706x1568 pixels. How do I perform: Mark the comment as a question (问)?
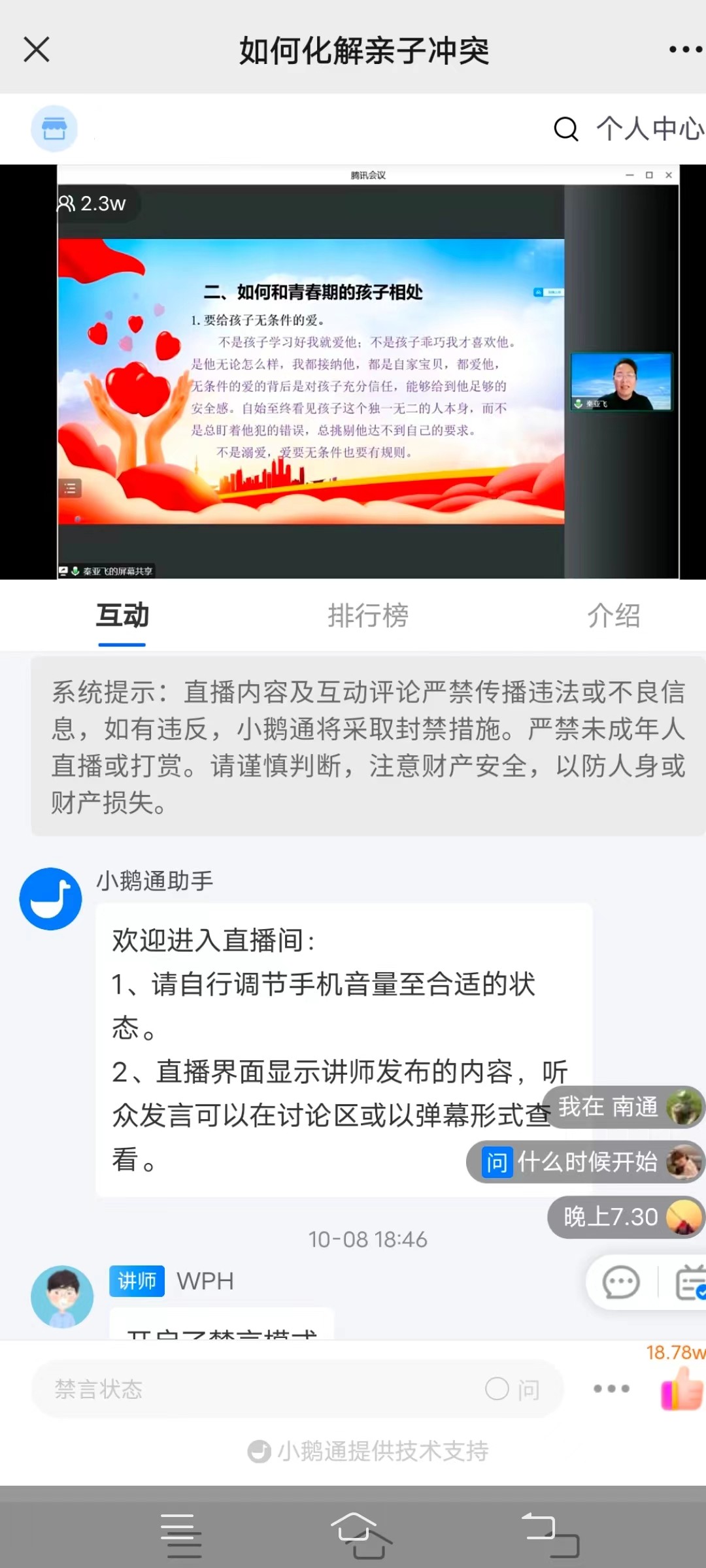(x=513, y=1389)
